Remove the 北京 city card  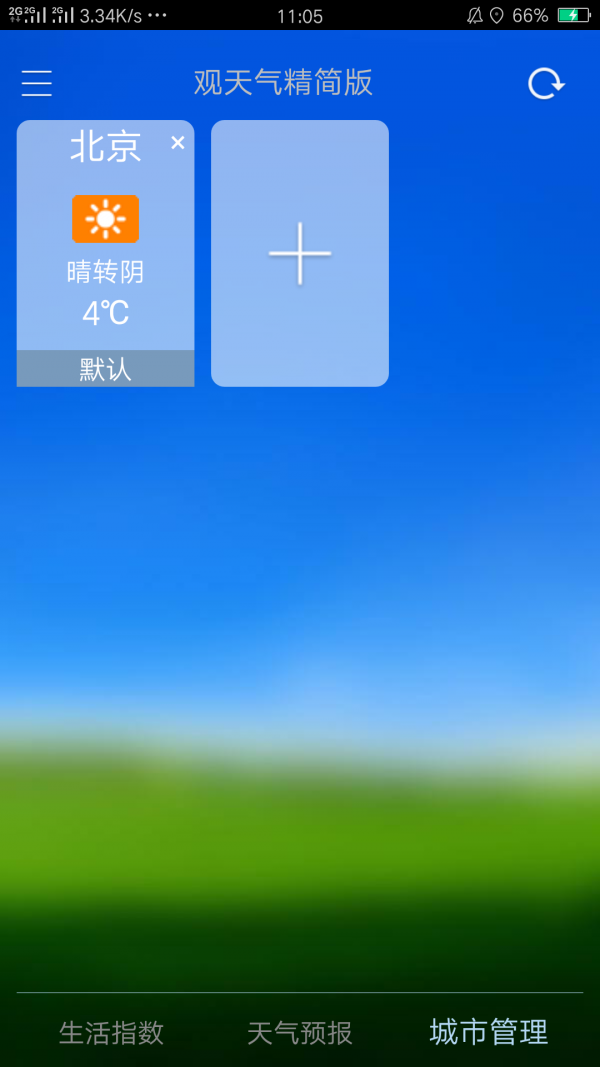(178, 143)
